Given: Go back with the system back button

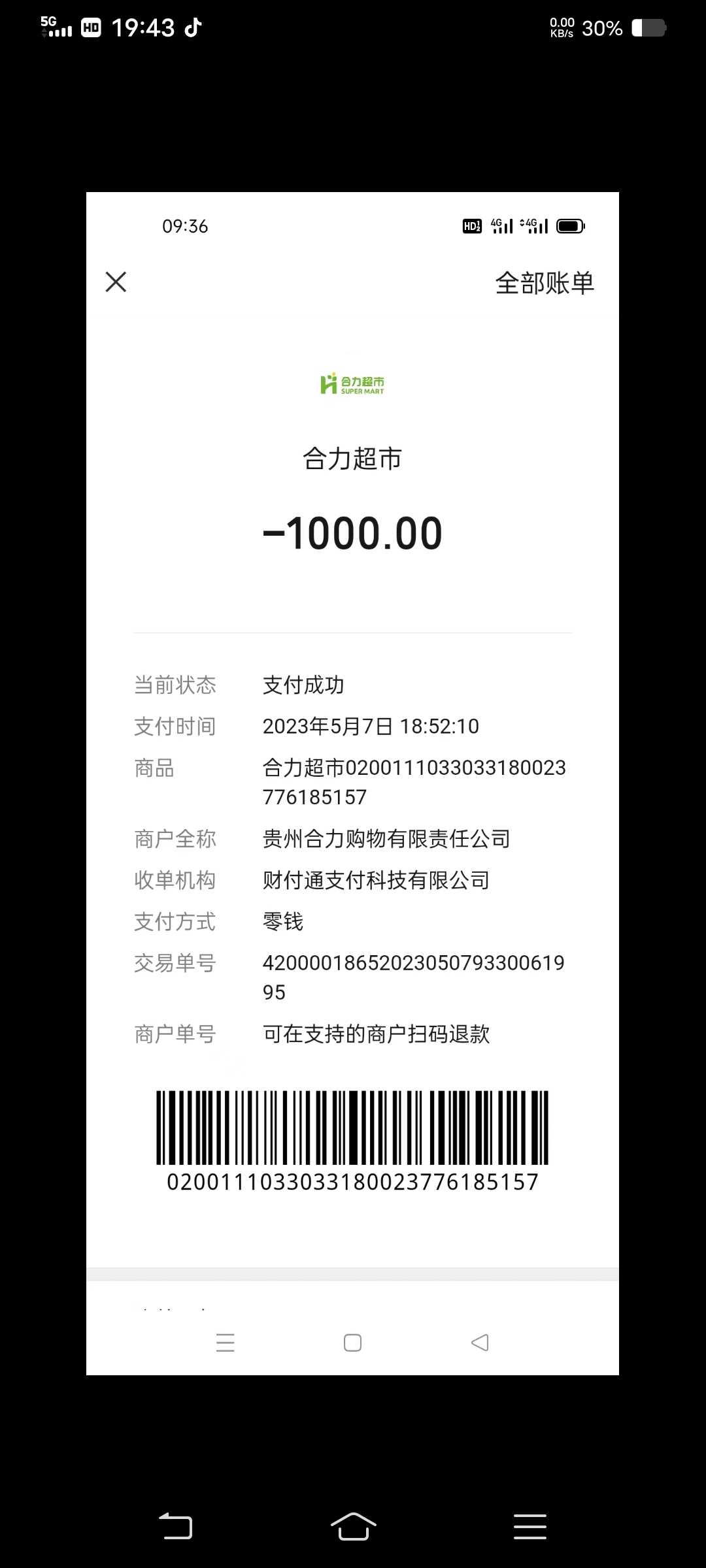Looking at the screenshot, I should click(176, 1527).
